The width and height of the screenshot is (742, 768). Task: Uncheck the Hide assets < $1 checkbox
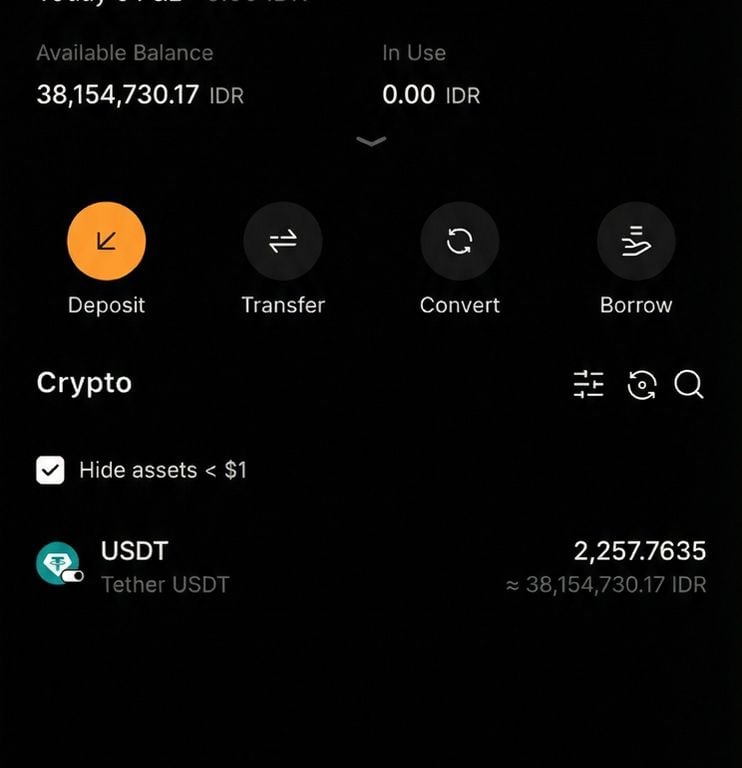point(51,470)
